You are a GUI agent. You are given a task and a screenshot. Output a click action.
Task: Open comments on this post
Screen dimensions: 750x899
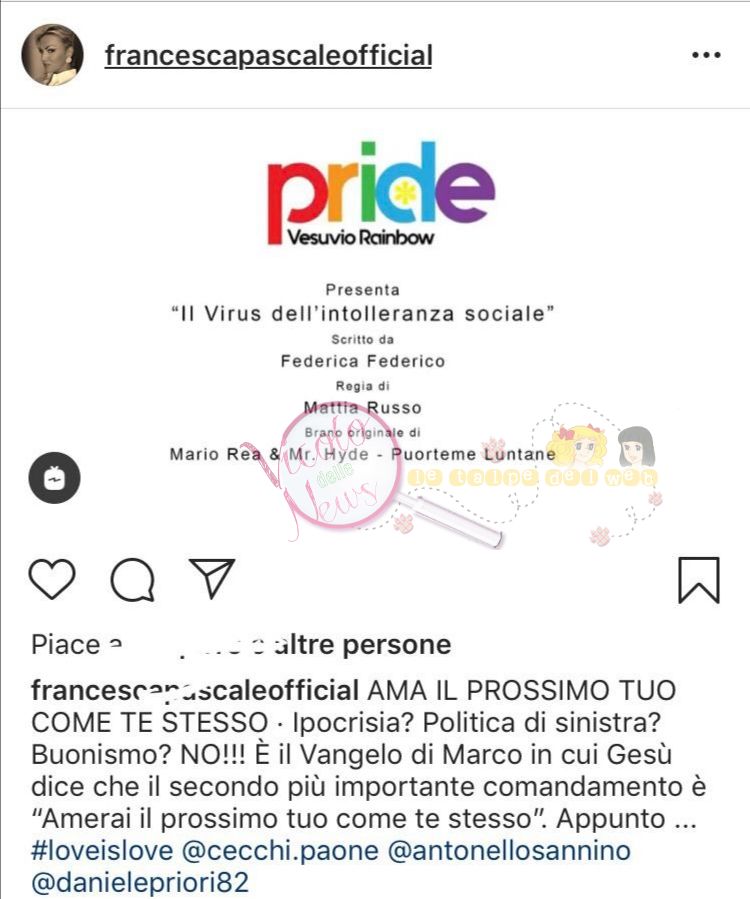pos(132,580)
